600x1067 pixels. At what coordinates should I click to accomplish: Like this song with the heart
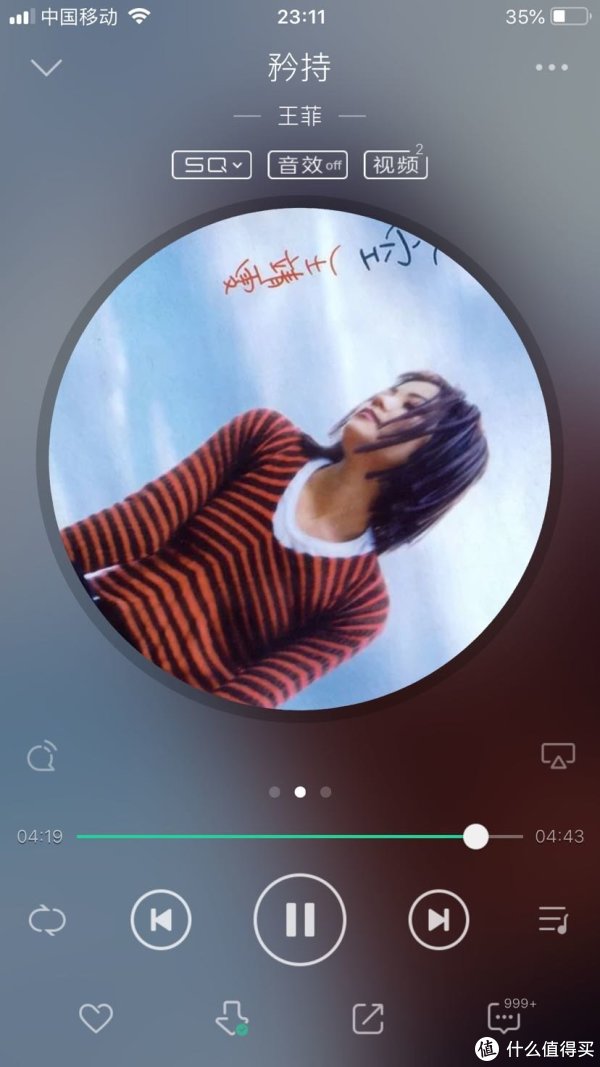[96, 1019]
